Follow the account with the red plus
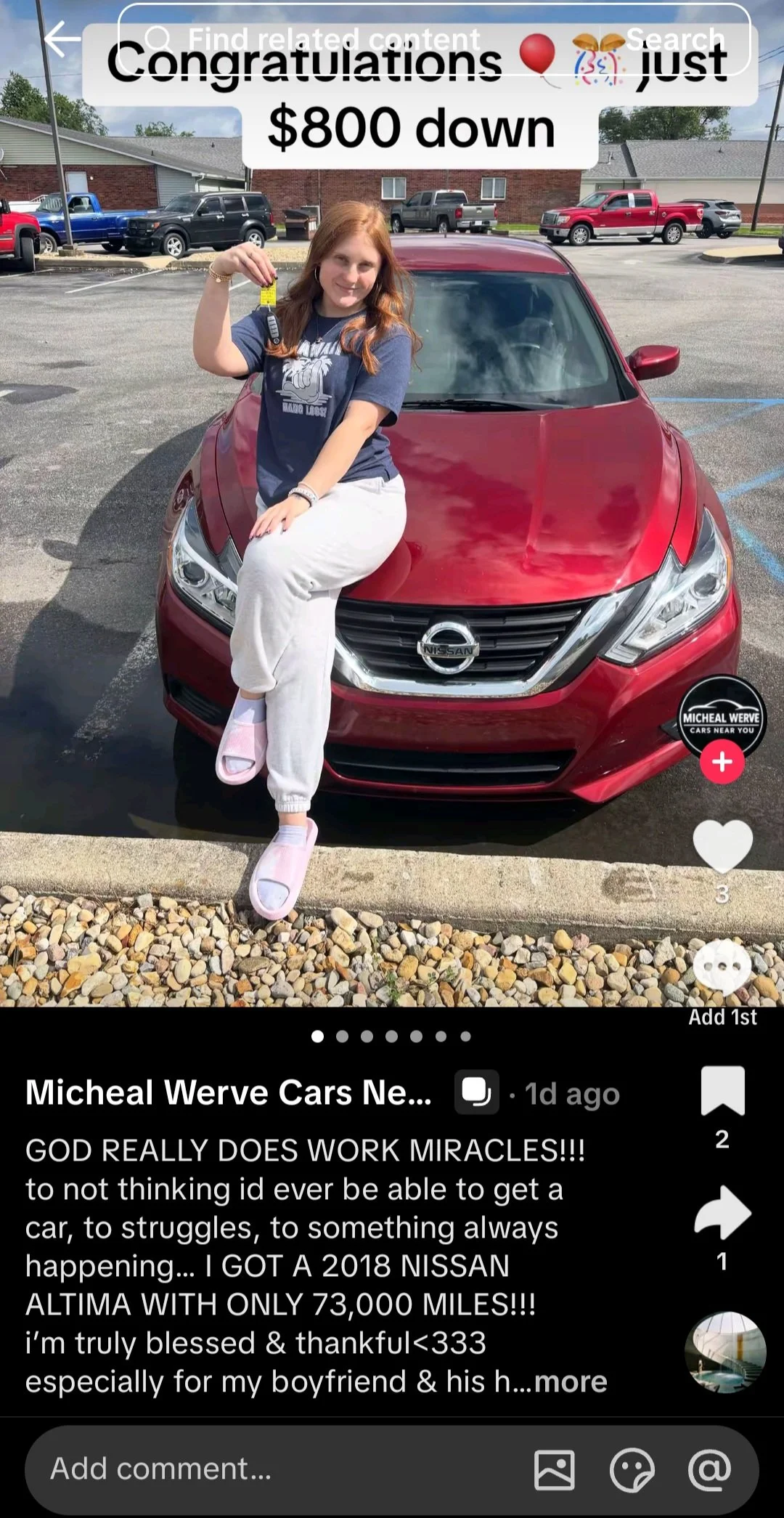Viewport: 784px width, 1518px height. point(722,762)
